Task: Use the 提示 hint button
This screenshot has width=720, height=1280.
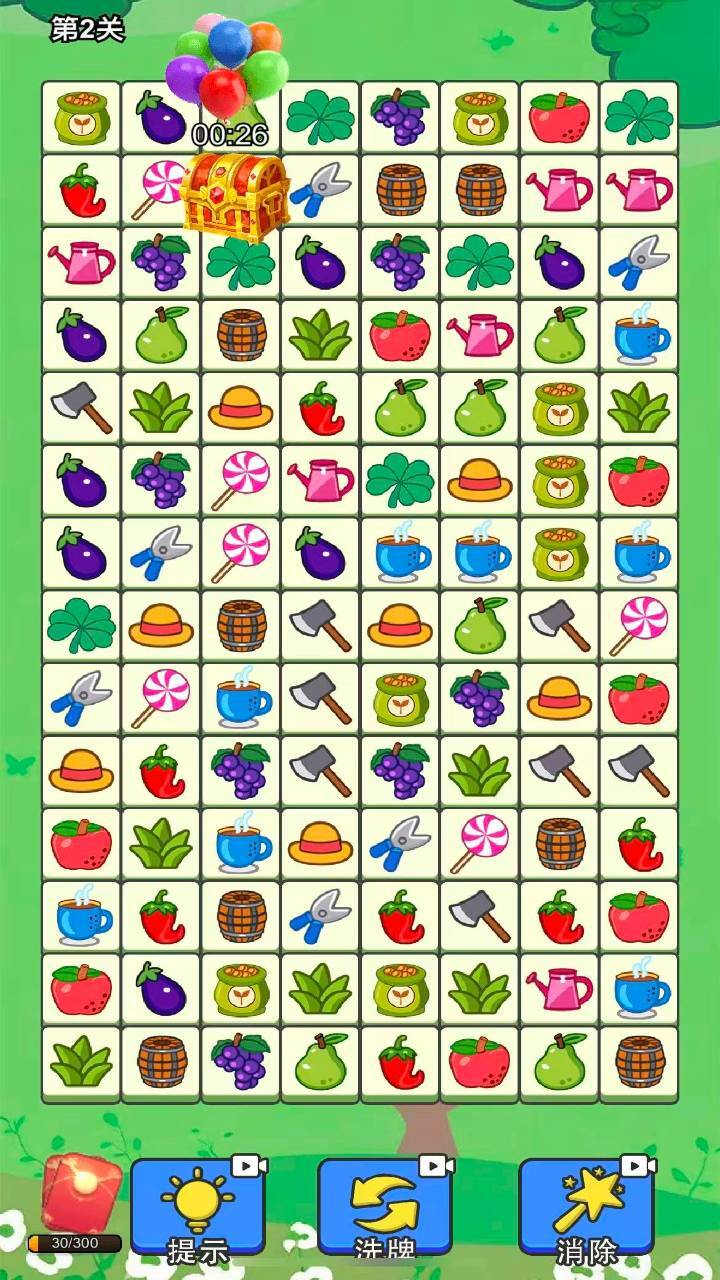Action: (x=197, y=1205)
